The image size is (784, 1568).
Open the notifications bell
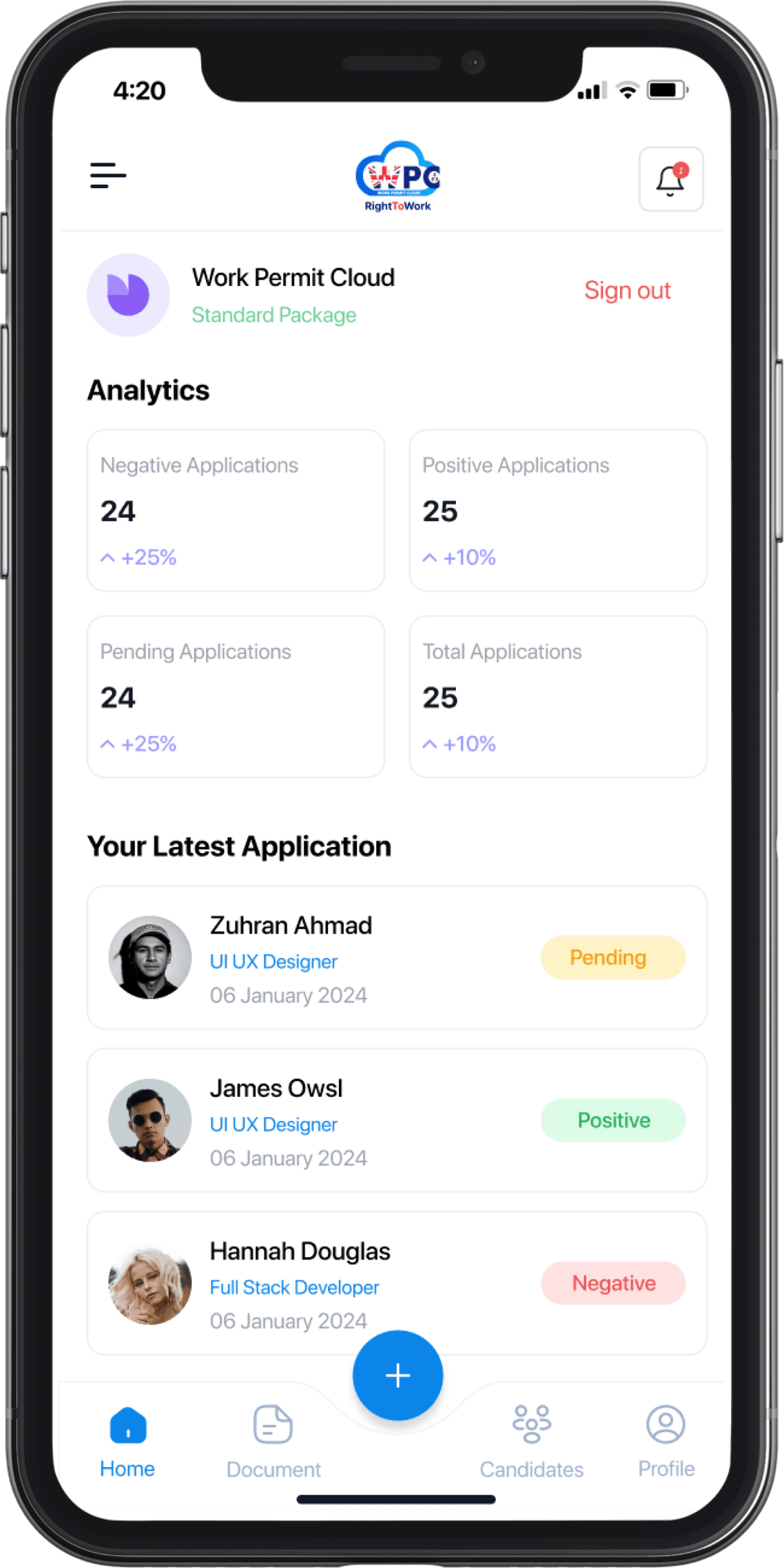(671, 180)
